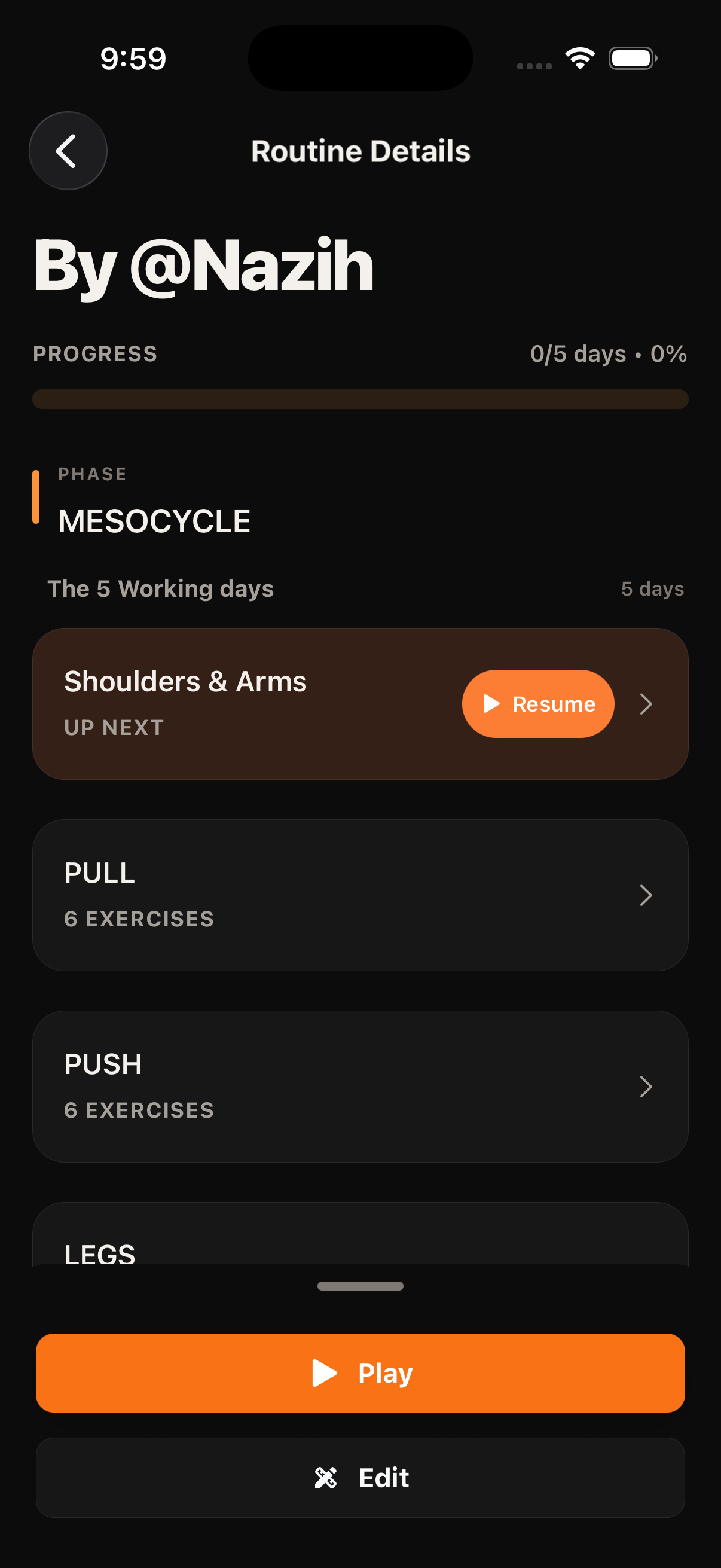Viewport: 721px width, 1568px height.
Task: Click the cellular signal dots icon
Action: (534, 65)
